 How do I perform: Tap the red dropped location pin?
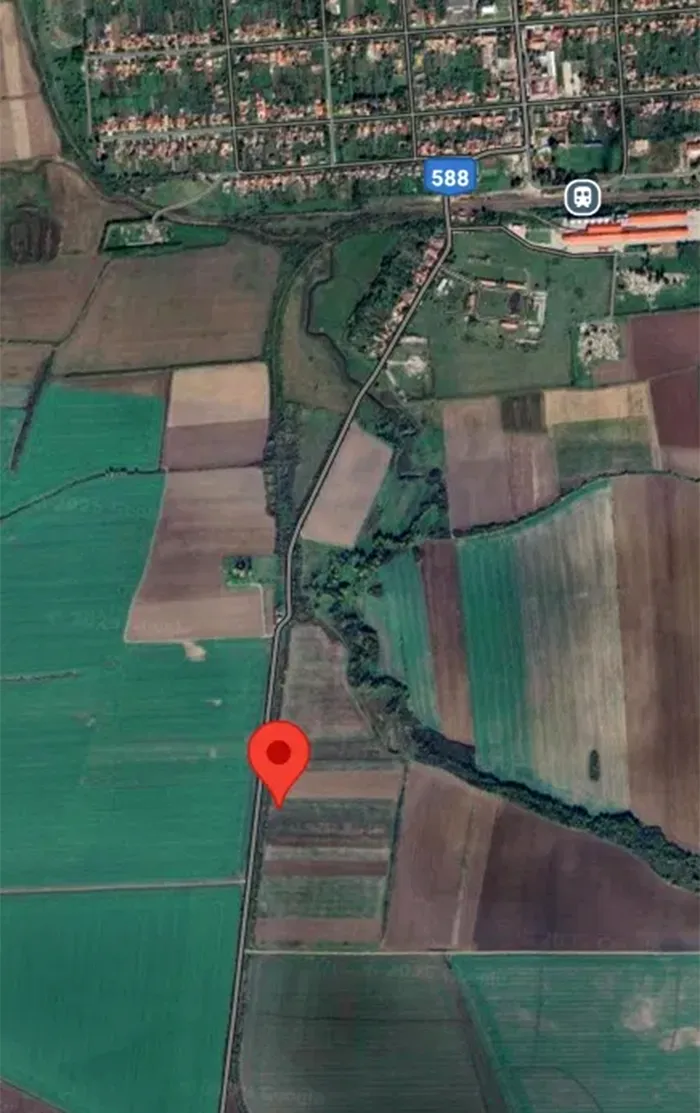point(279,757)
